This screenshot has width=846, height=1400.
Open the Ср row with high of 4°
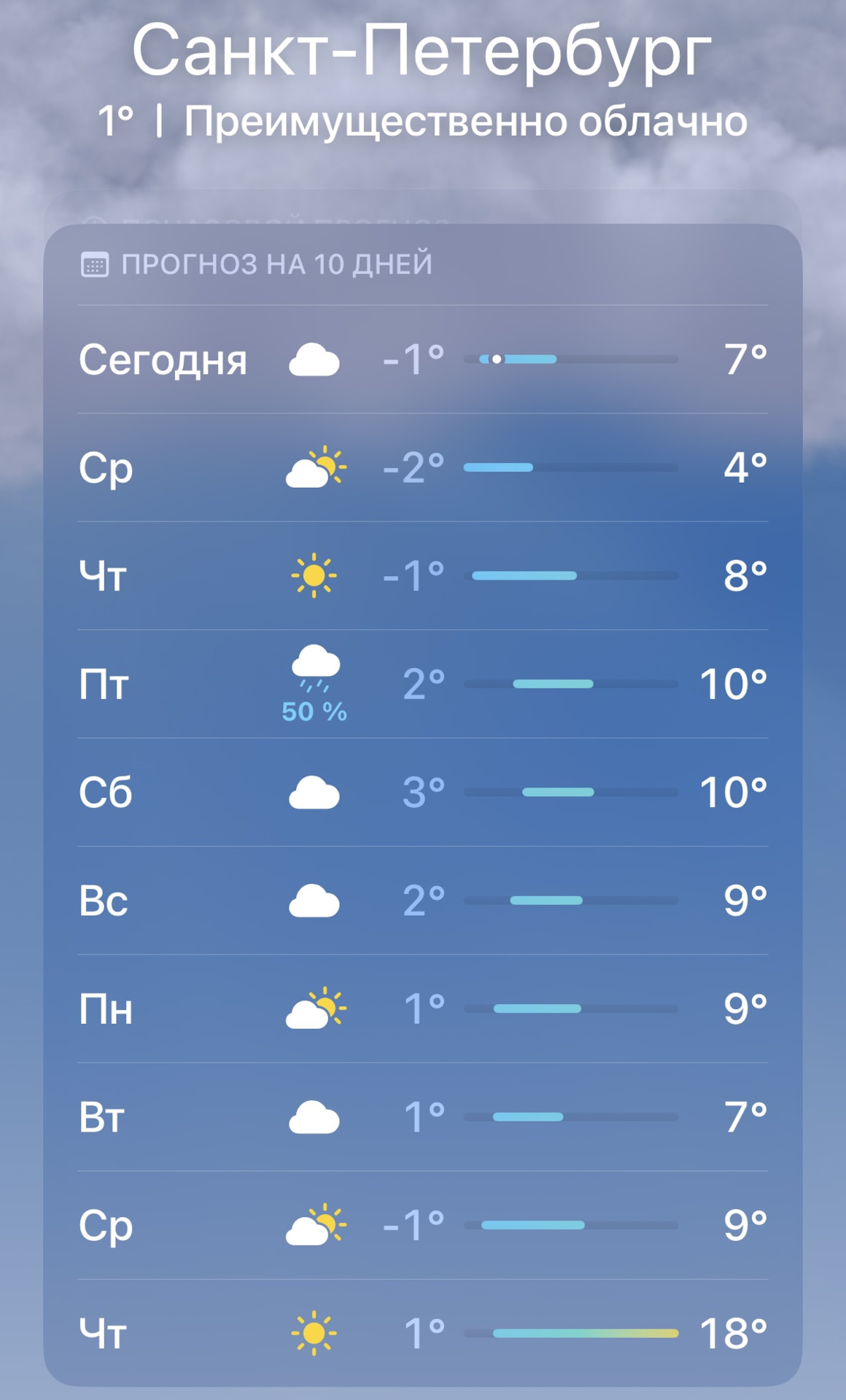tap(423, 467)
